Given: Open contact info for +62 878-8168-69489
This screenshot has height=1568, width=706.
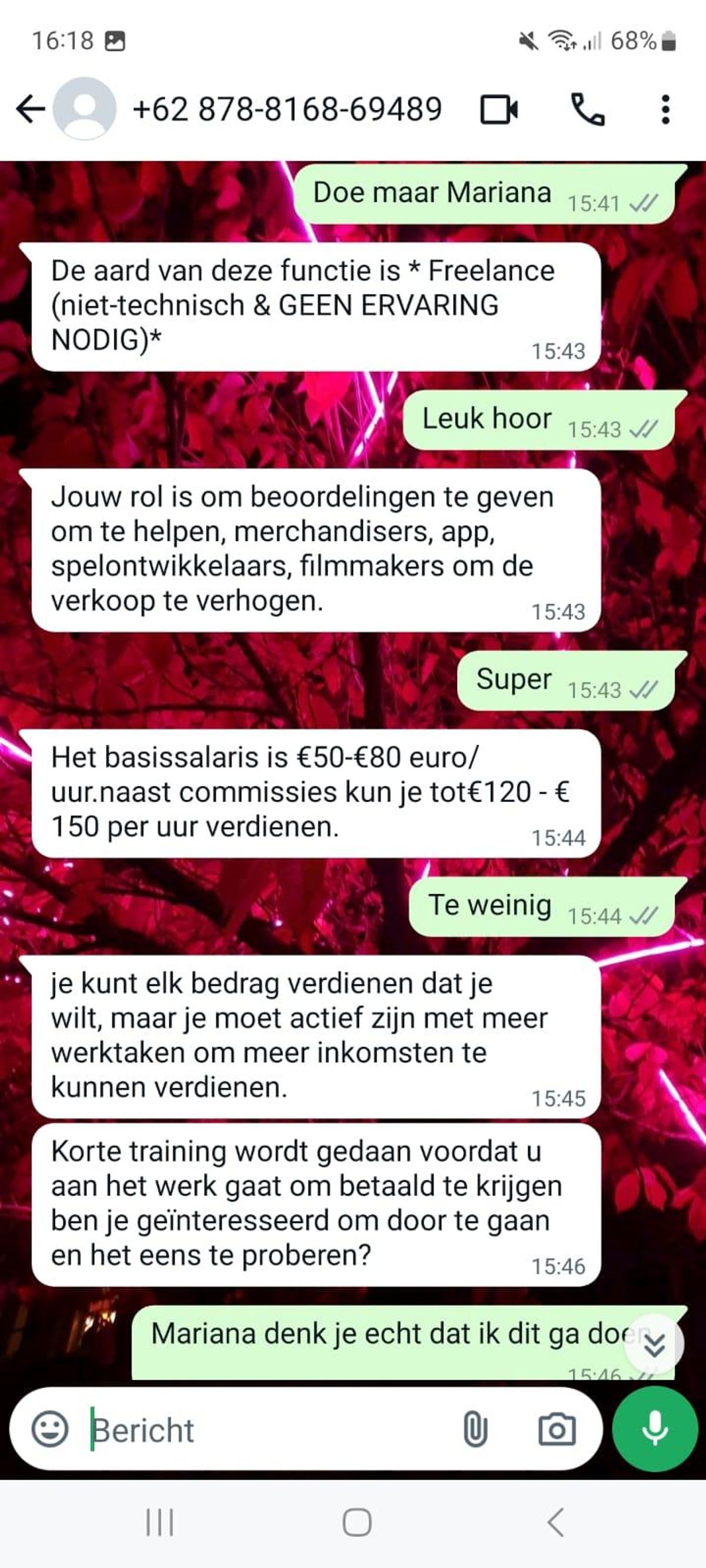Looking at the screenshot, I should click(x=287, y=109).
